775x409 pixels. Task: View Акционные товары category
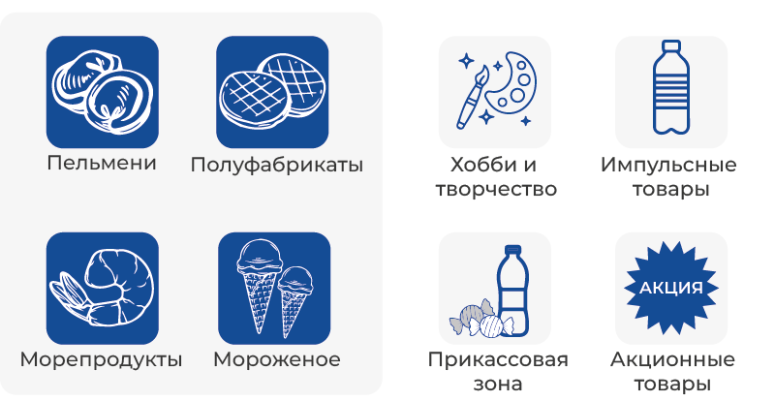670,288
